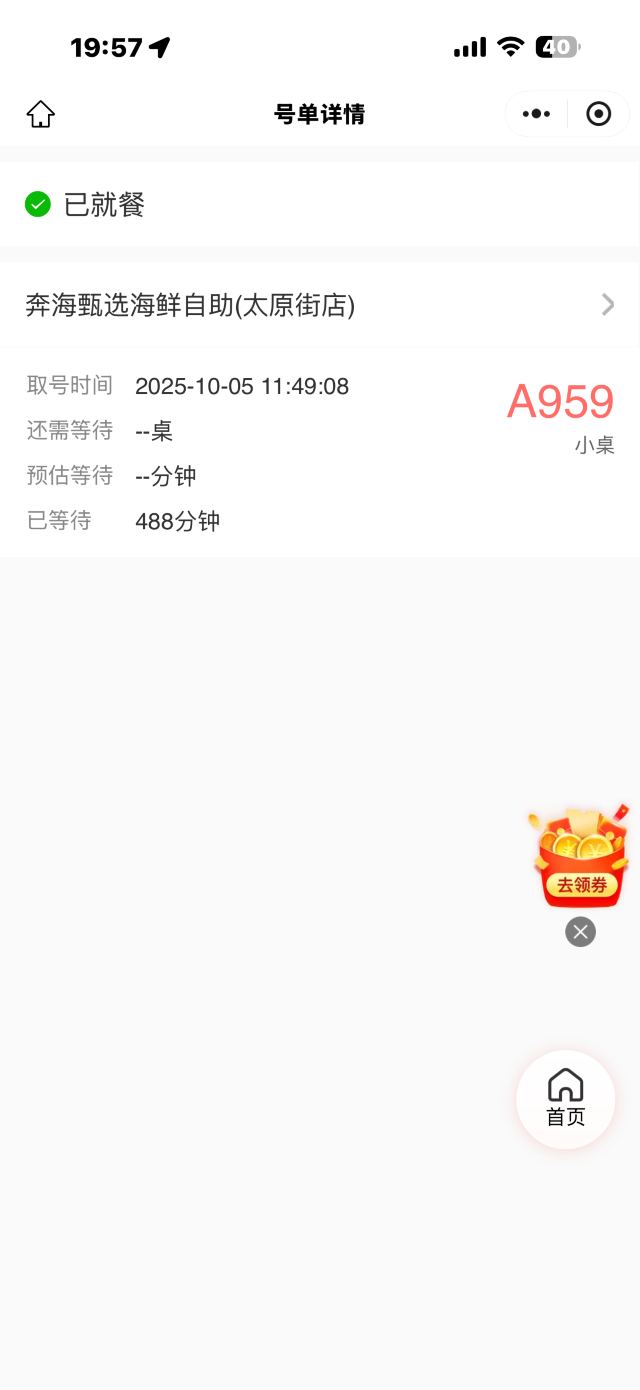Viewport: 640px width, 1390px height.
Task: Tap the 去领券 red envelope coupon
Action: [x=581, y=856]
